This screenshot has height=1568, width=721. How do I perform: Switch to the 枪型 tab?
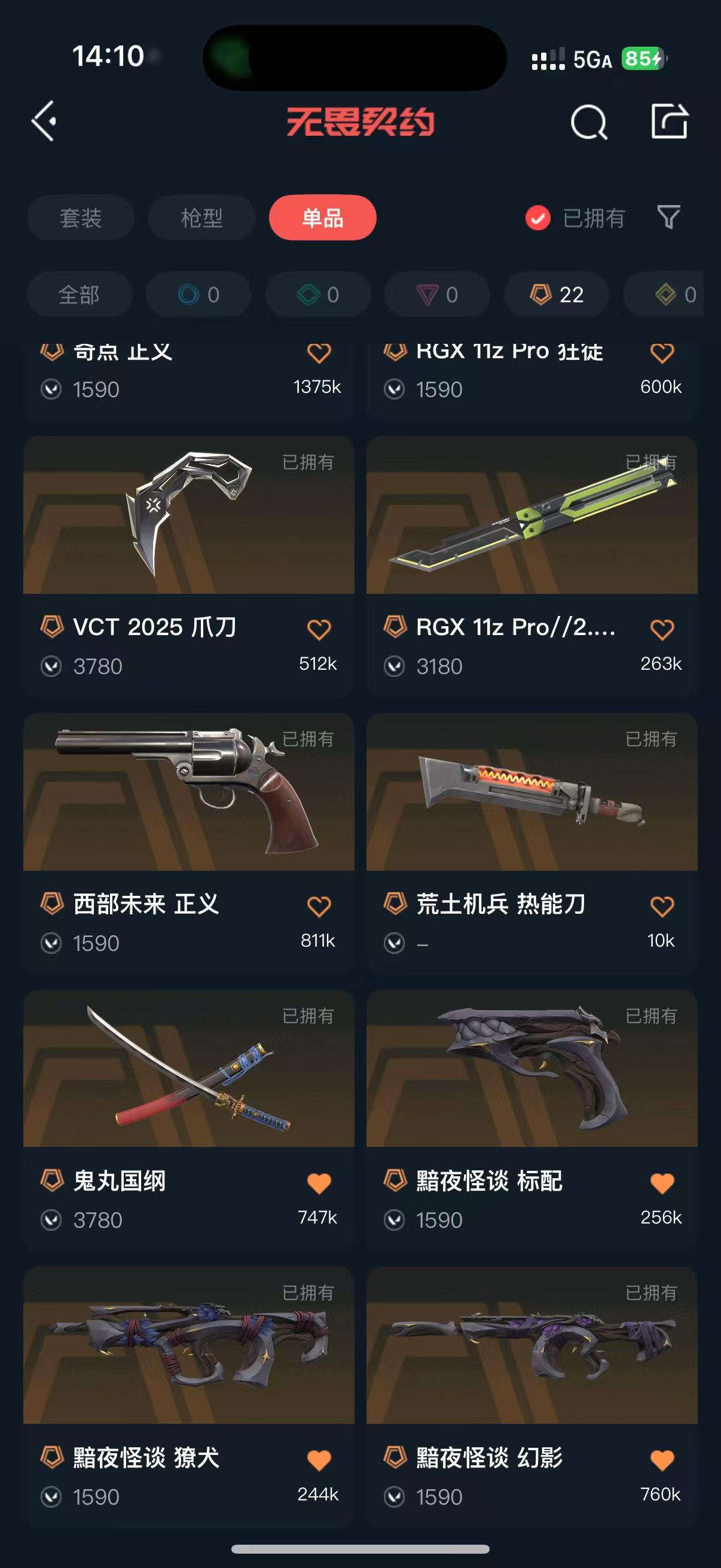(201, 218)
